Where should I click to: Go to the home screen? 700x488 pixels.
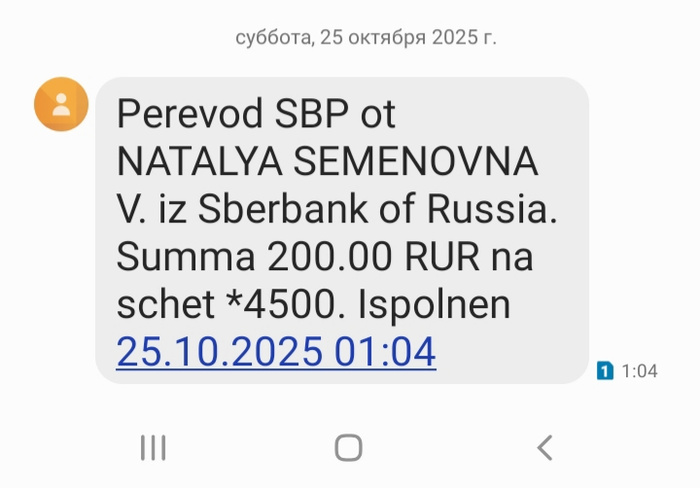tap(348, 448)
